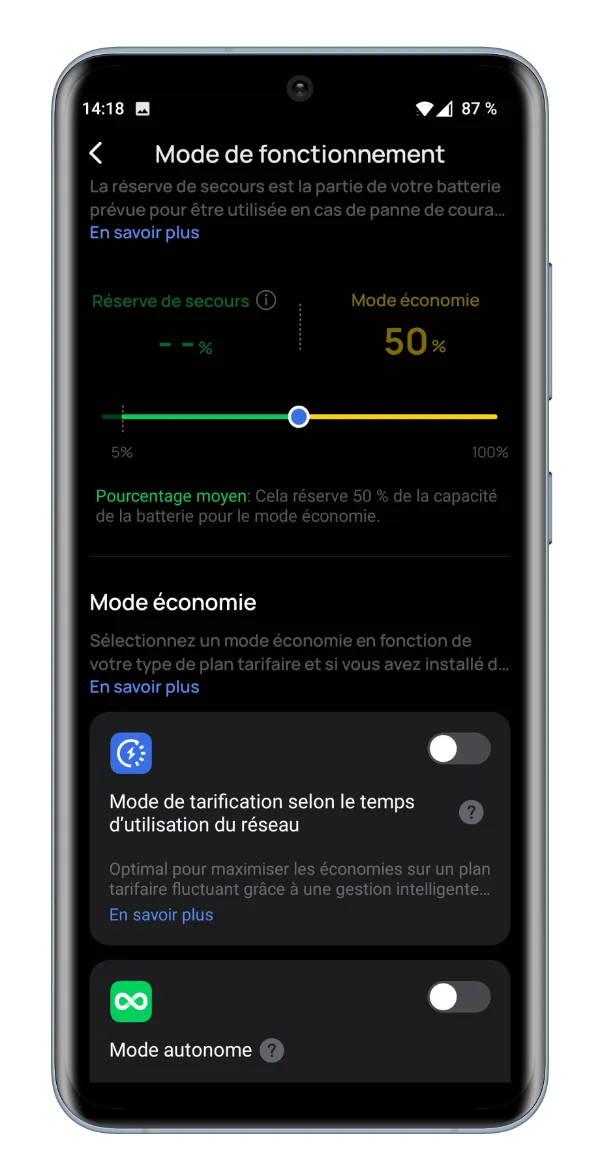This screenshot has height=1173, width=600.
Task: Turn on Mode autonome
Action: coord(459,997)
